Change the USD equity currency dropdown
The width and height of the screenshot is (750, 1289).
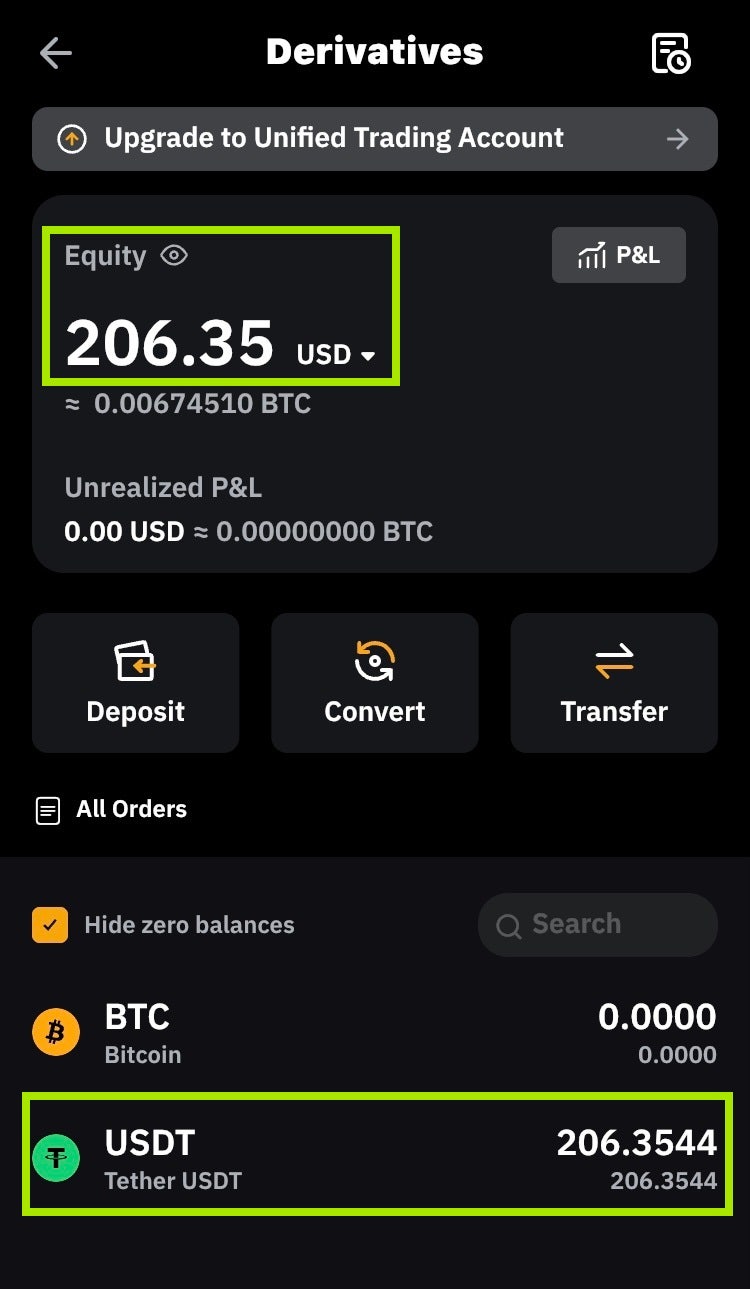click(336, 355)
